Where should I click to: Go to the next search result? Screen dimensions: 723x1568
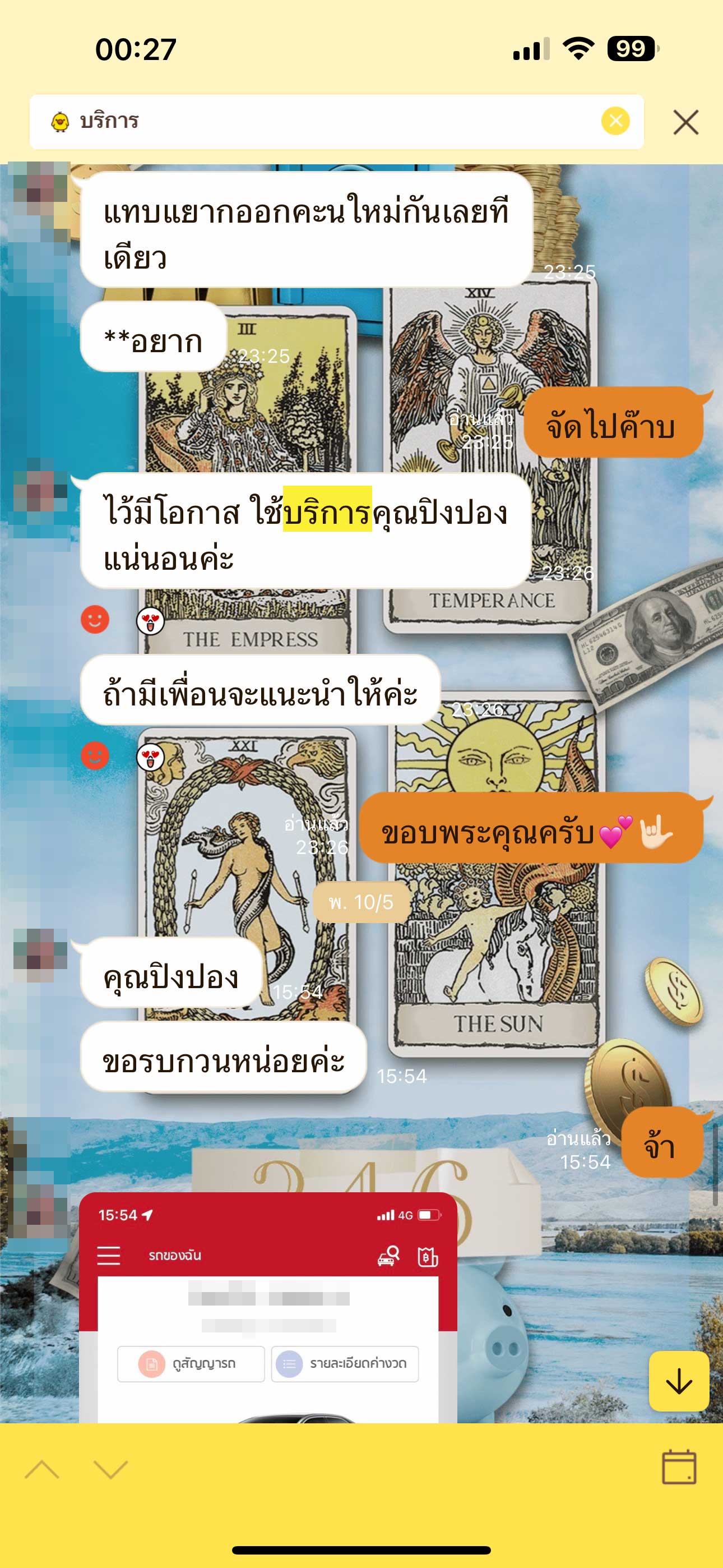tap(111, 1469)
